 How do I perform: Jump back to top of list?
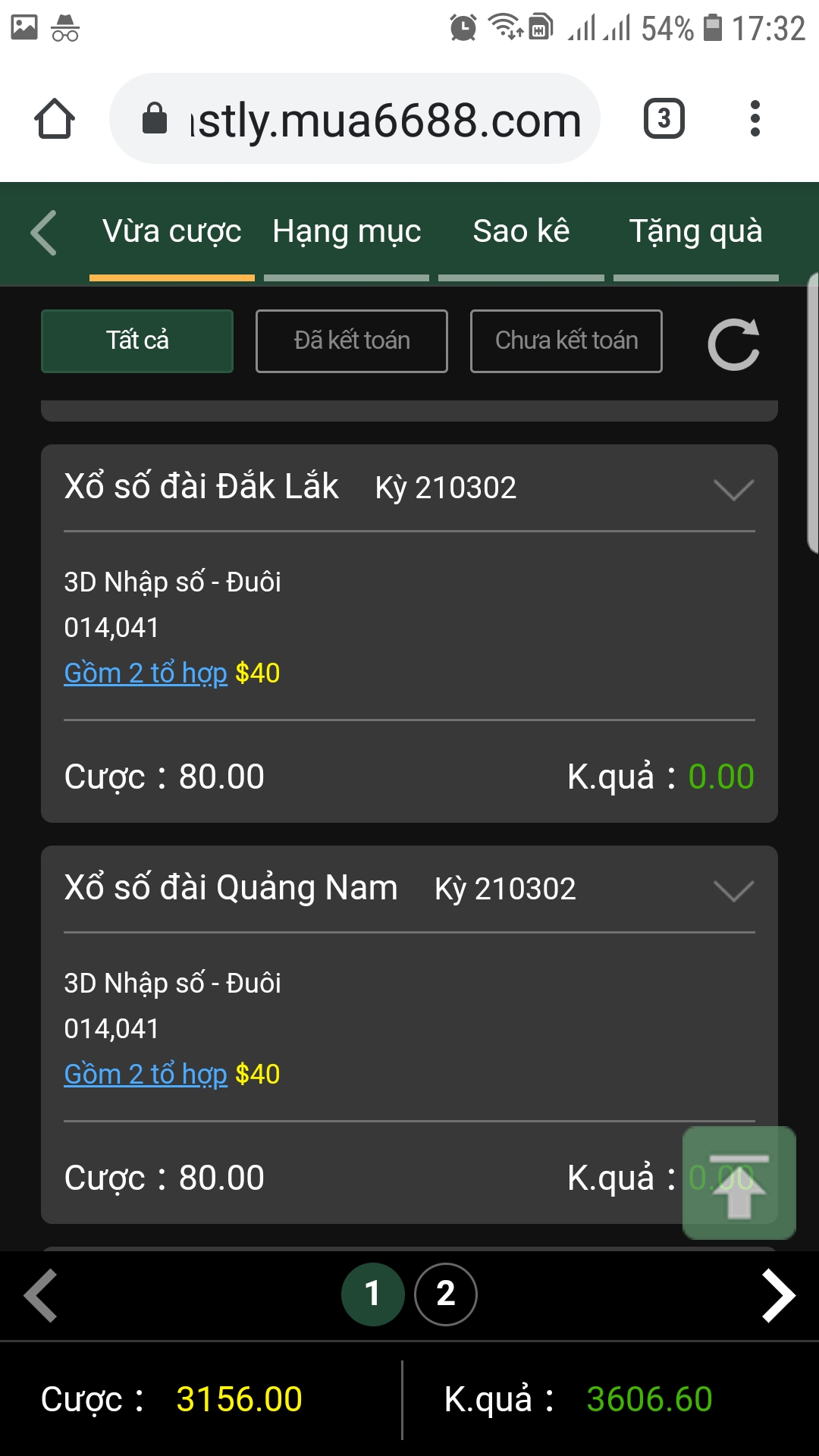(x=739, y=1183)
